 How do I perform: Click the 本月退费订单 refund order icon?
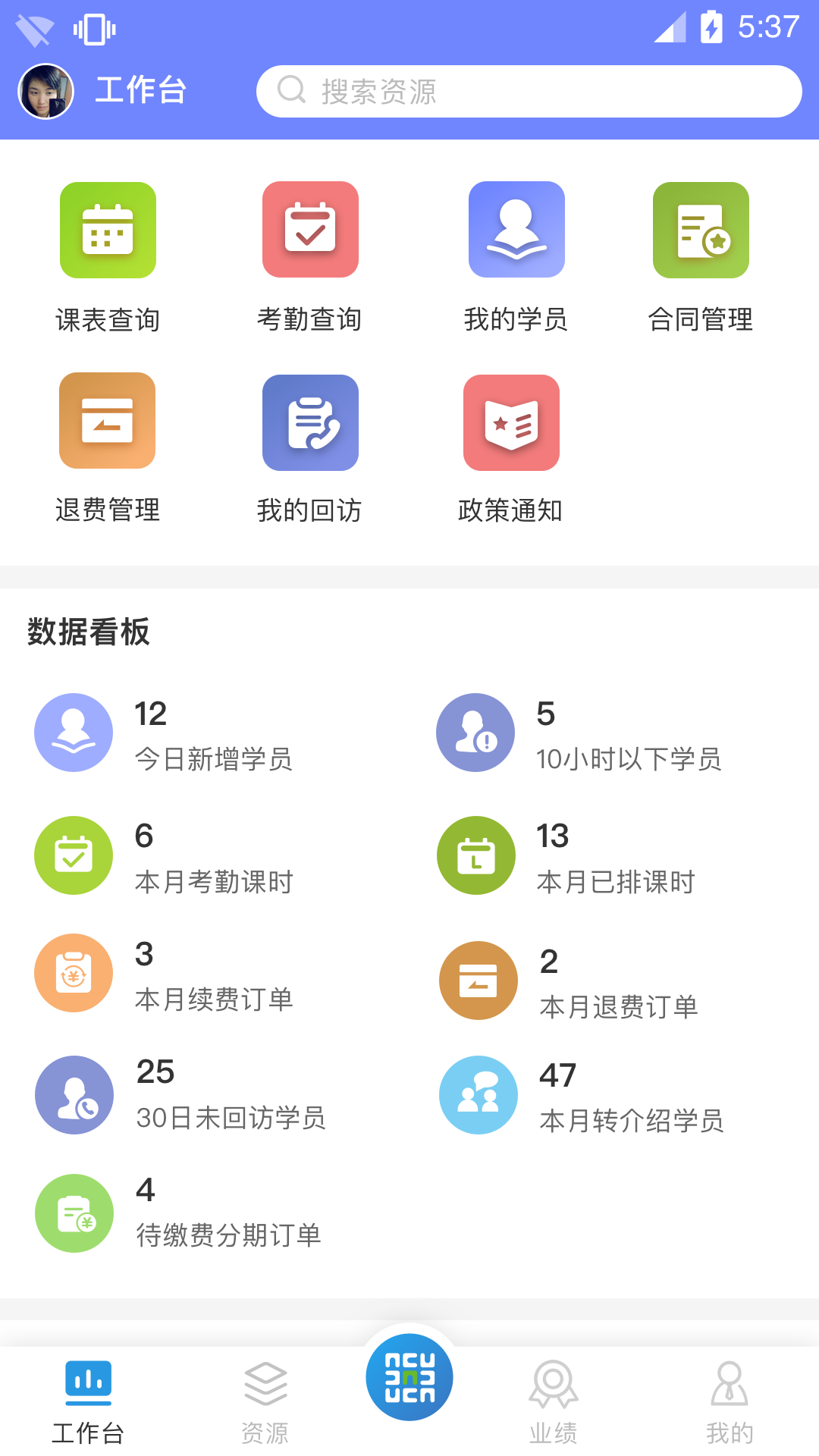(x=478, y=980)
